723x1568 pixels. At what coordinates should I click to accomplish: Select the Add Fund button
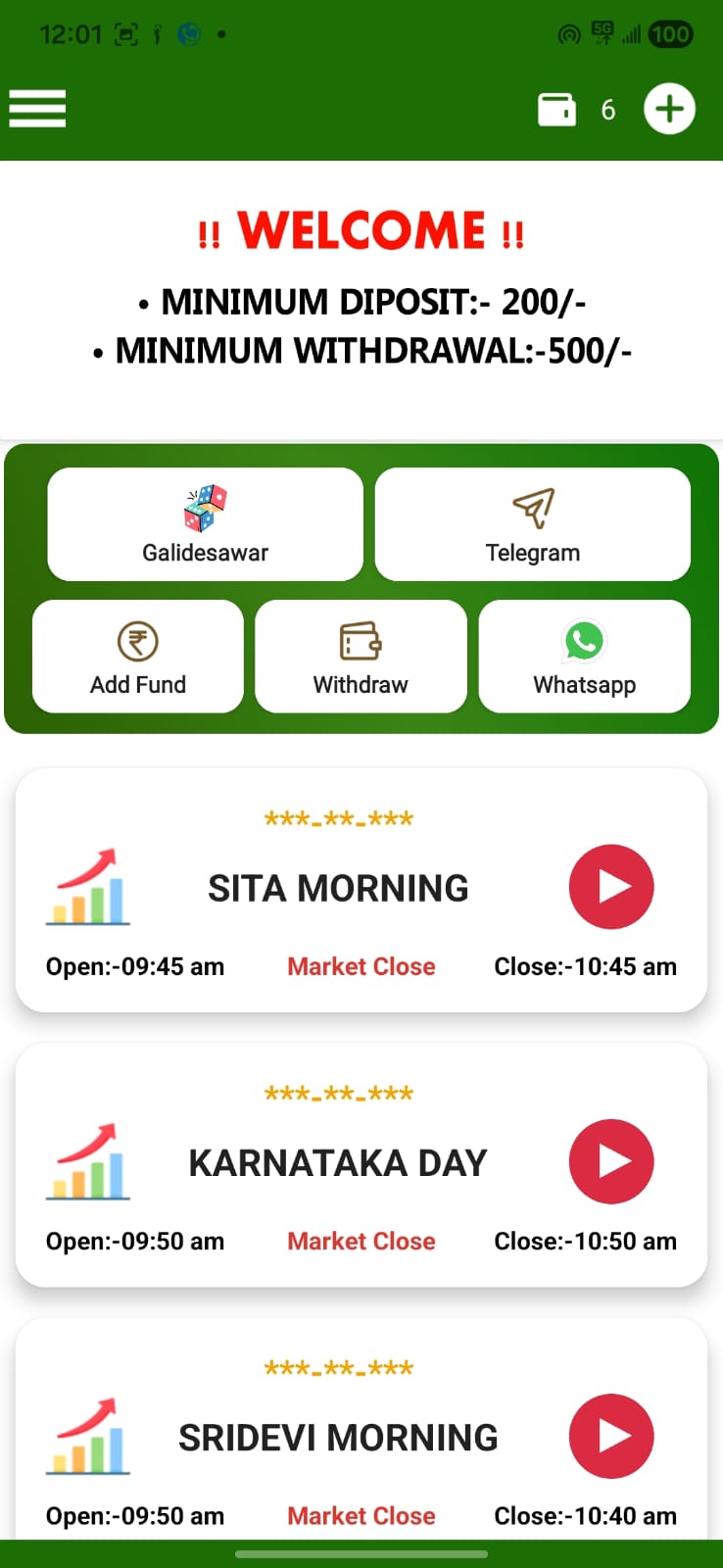[x=138, y=657]
